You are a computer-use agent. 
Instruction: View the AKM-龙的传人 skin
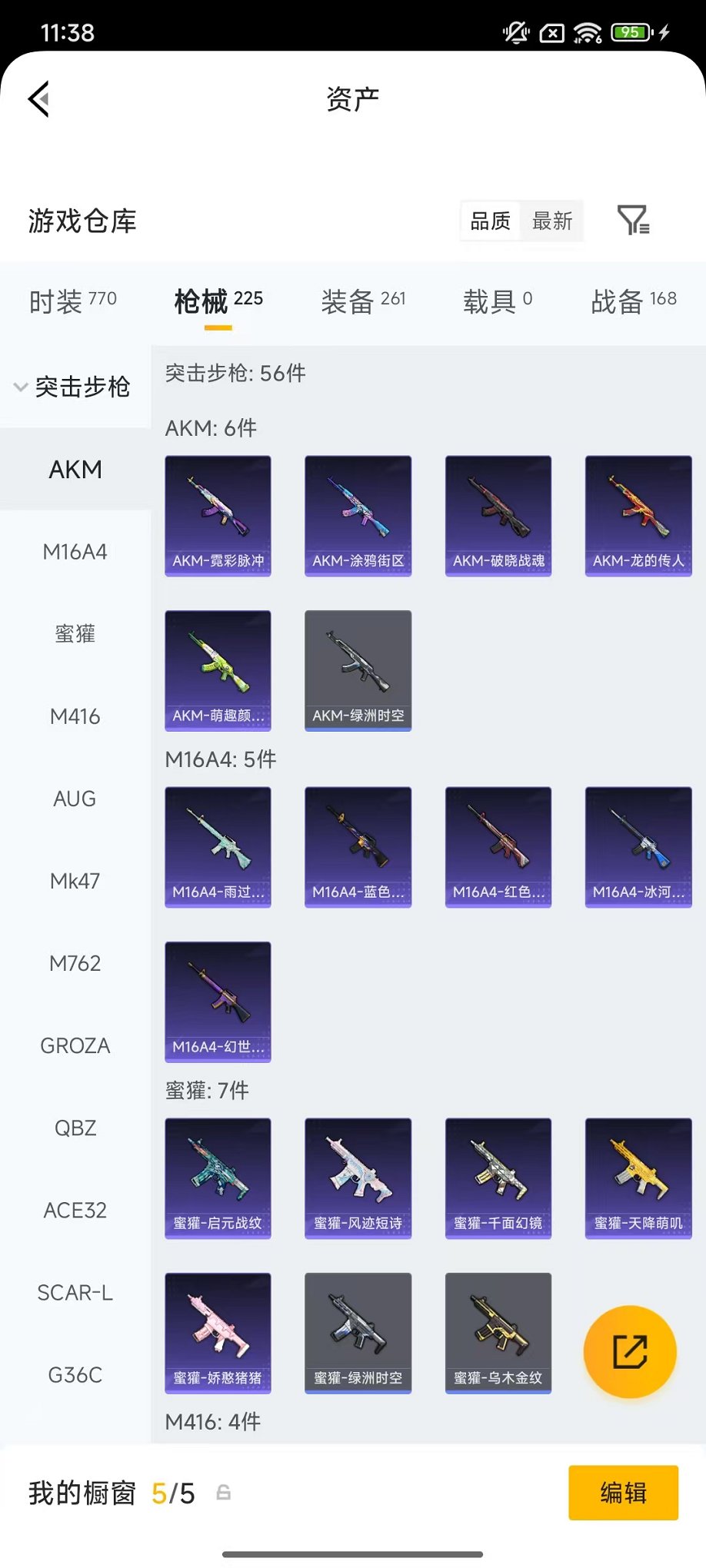638,516
